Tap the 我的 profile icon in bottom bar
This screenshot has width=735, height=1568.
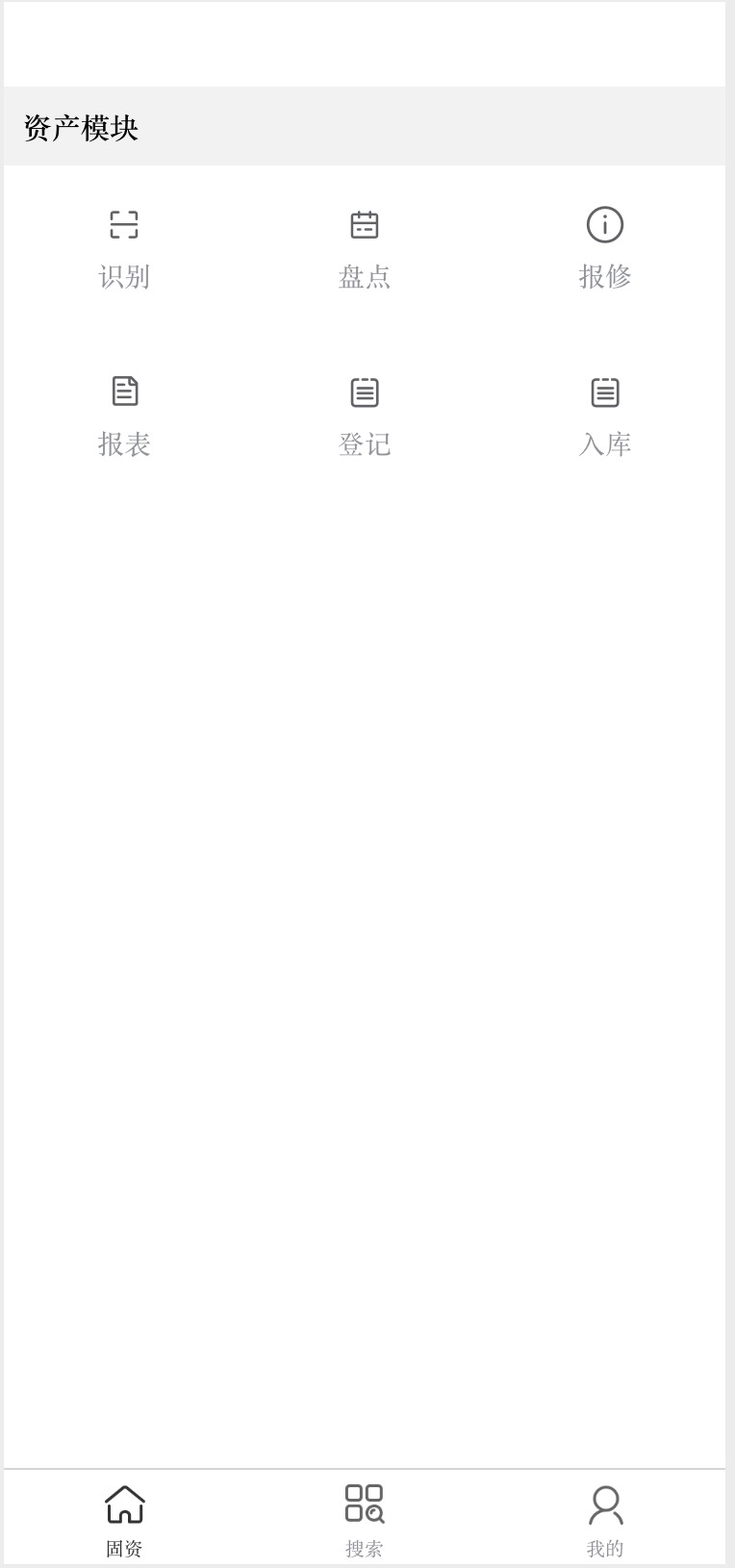coord(604,1504)
